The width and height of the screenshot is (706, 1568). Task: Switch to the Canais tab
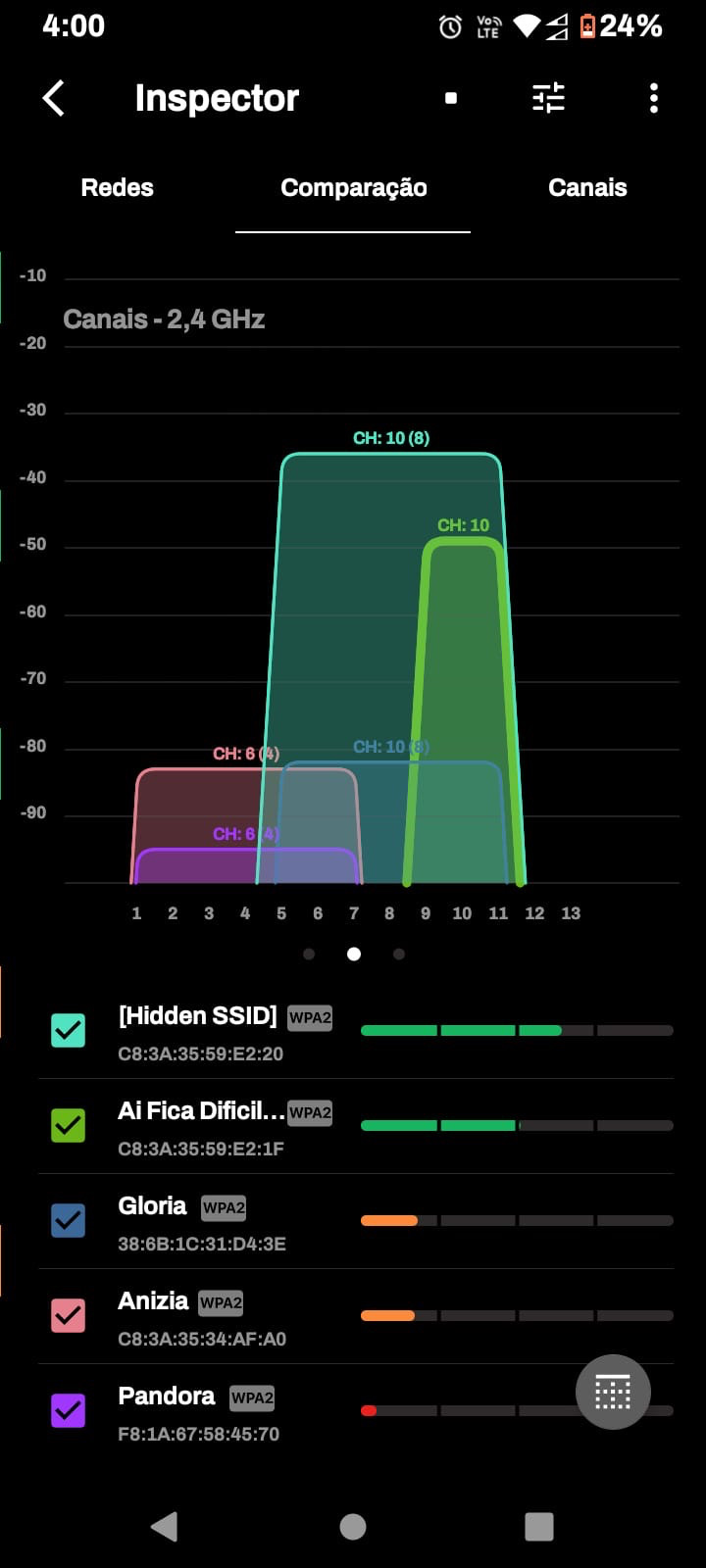[x=586, y=188]
